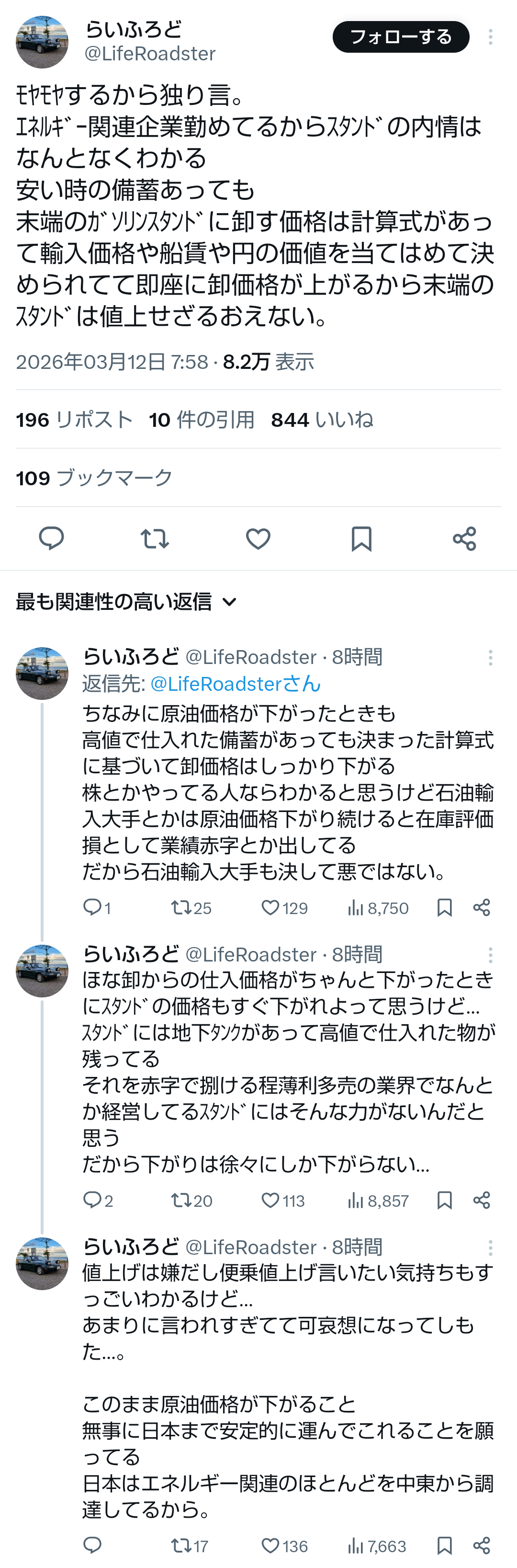Like the main post
Viewport: 517px width, 1568px height.
258,538
